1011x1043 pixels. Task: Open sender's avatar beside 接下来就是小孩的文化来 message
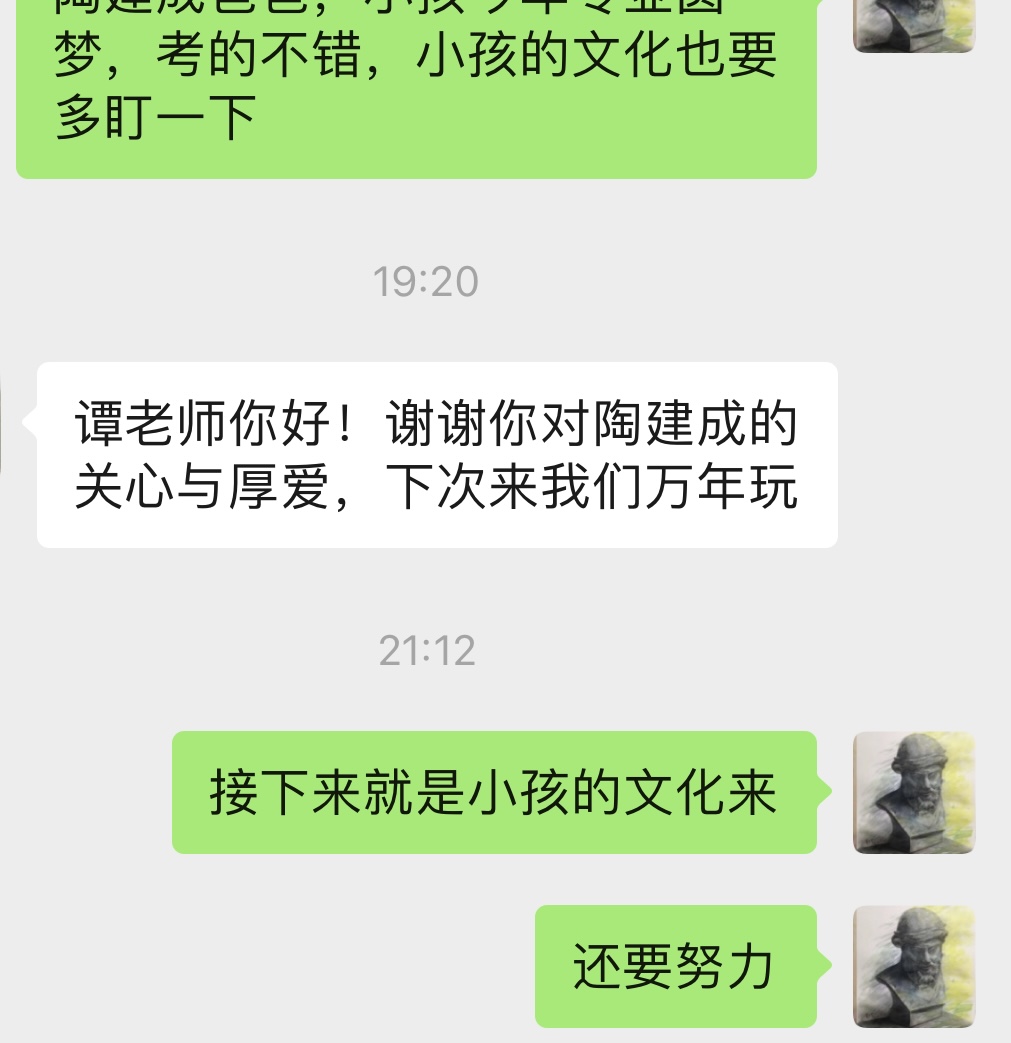pyautogui.click(x=913, y=792)
